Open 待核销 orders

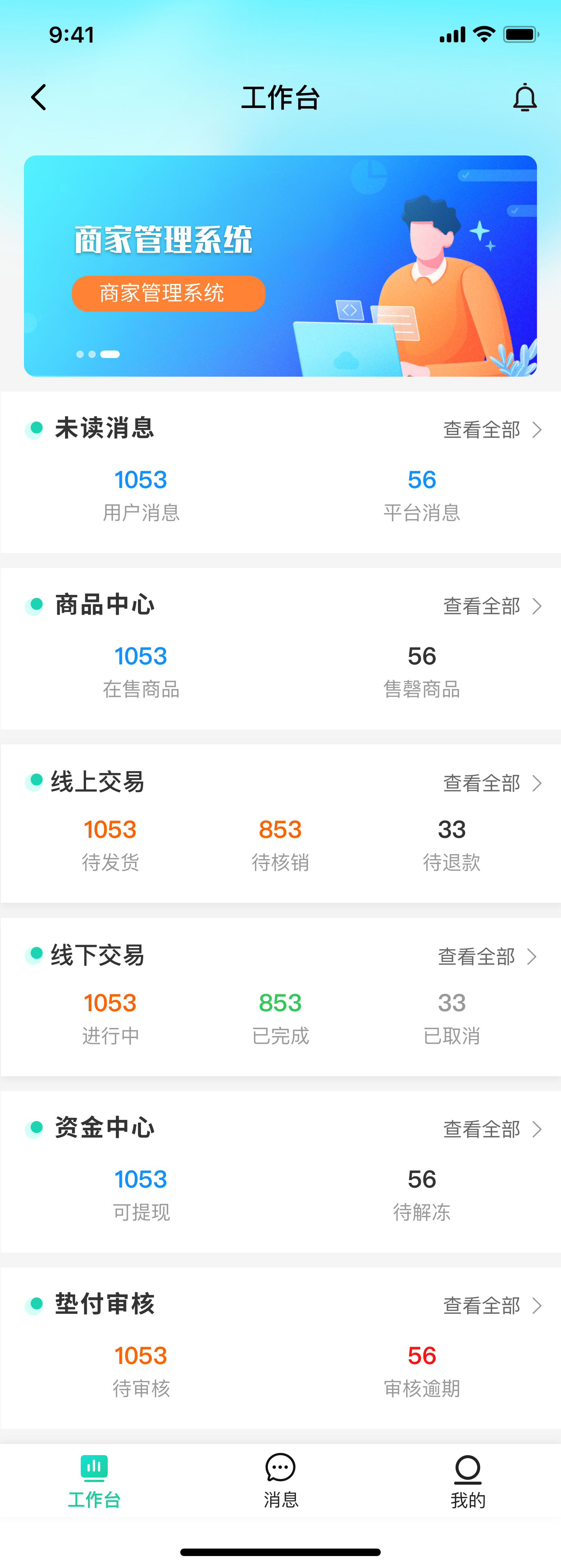(x=280, y=844)
